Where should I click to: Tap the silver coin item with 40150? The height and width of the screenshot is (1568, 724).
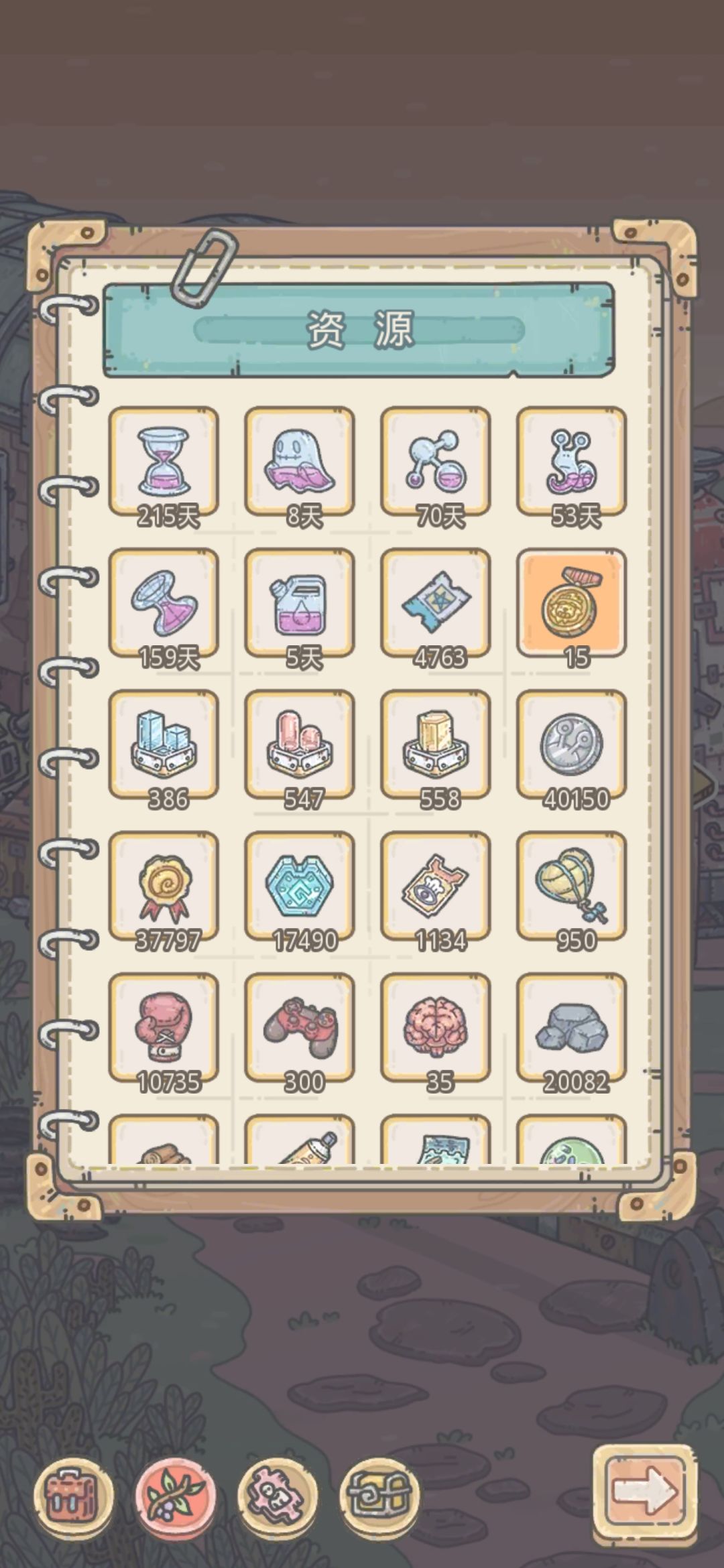pos(571,744)
